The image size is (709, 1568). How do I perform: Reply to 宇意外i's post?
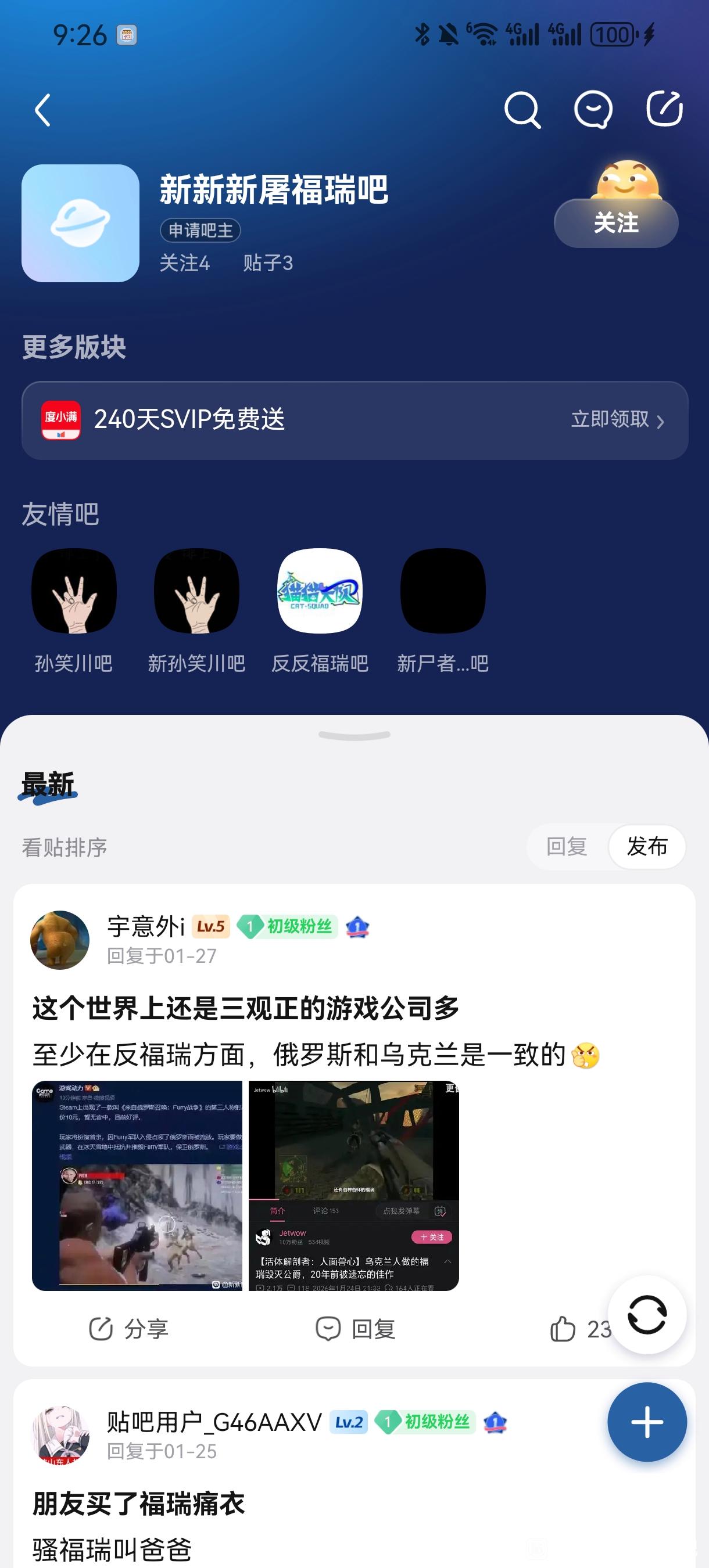[x=355, y=1329]
